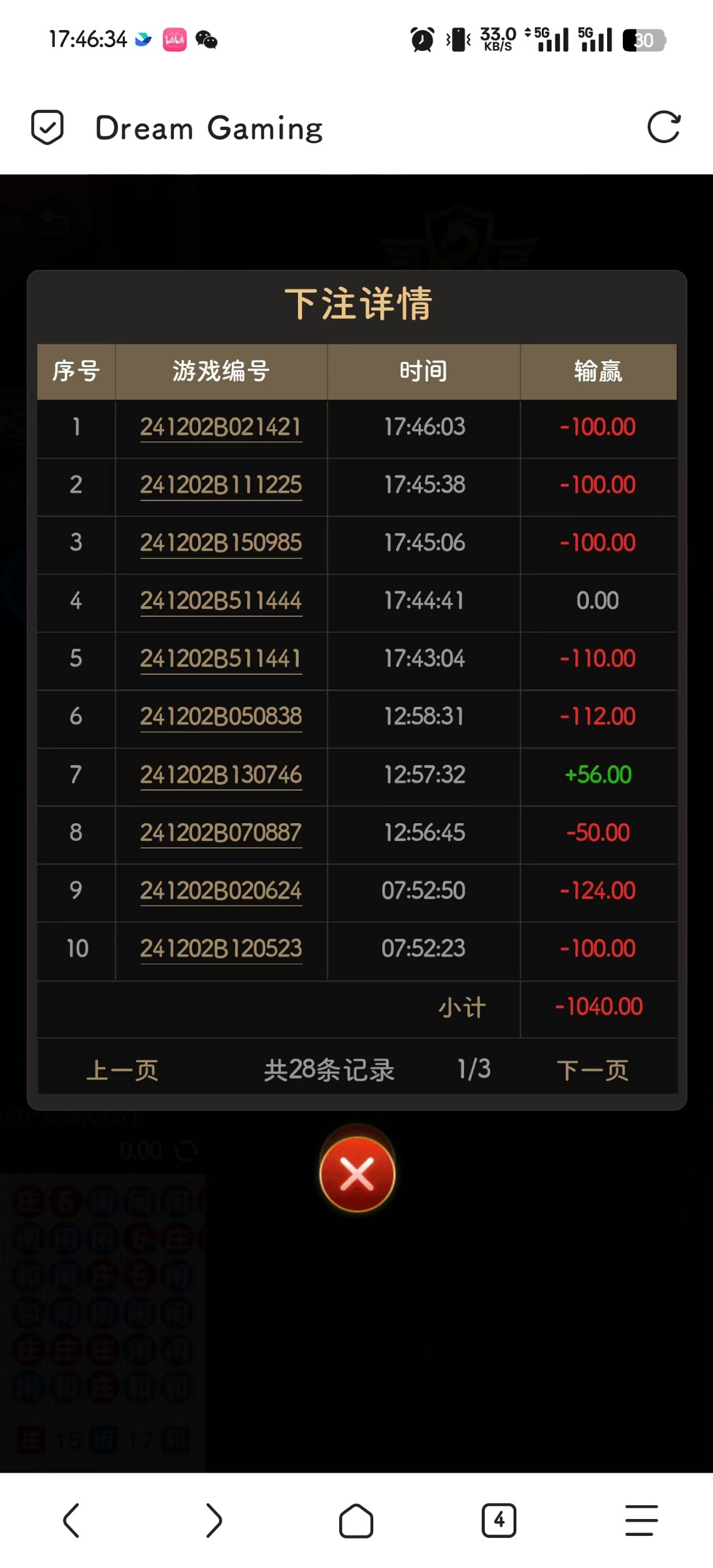Open the browser tabs switcher
Viewport: 713px width, 1568px height.
click(499, 1520)
